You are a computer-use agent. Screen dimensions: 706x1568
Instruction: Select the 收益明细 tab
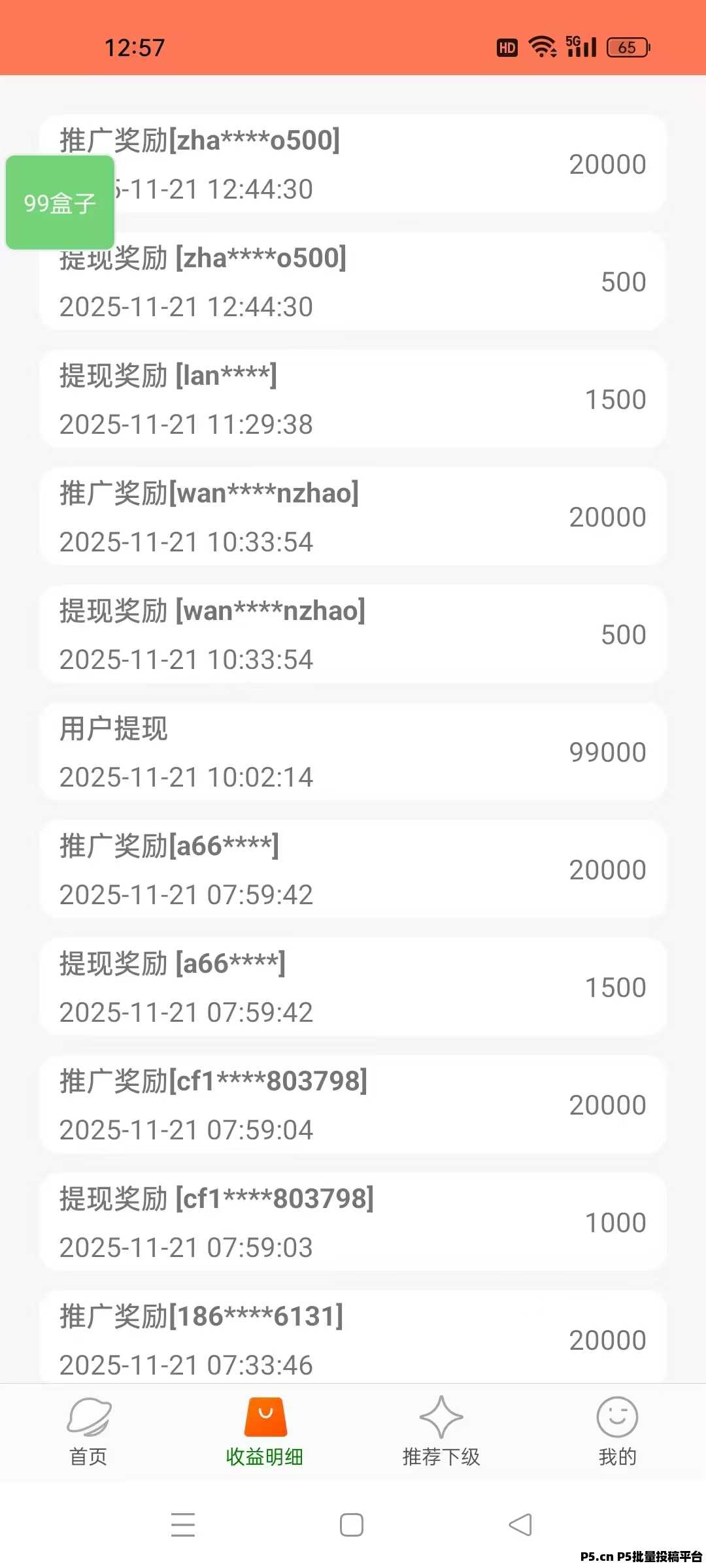click(x=265, y=1431)
